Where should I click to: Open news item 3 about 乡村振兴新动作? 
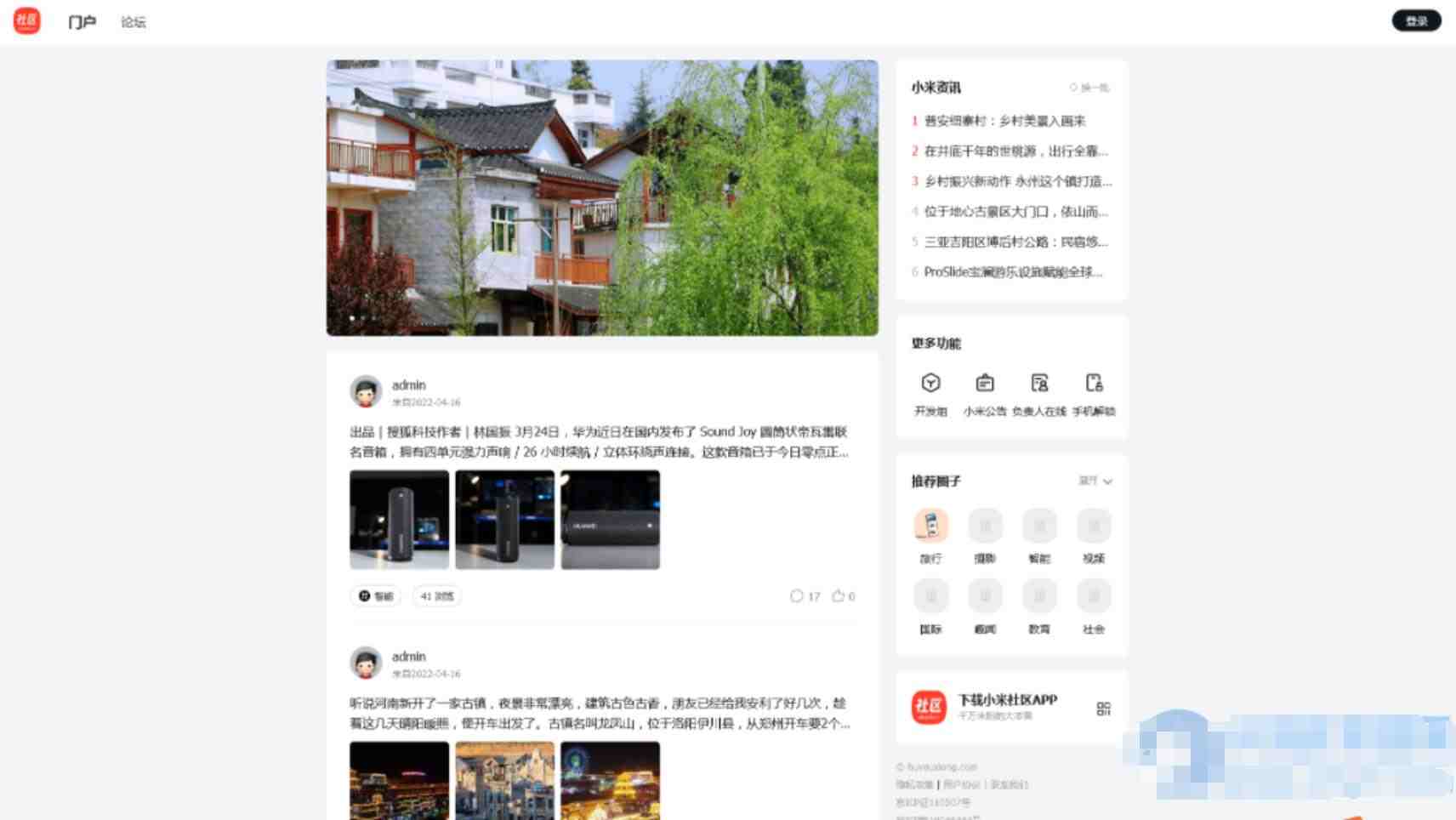[1017, 181]
